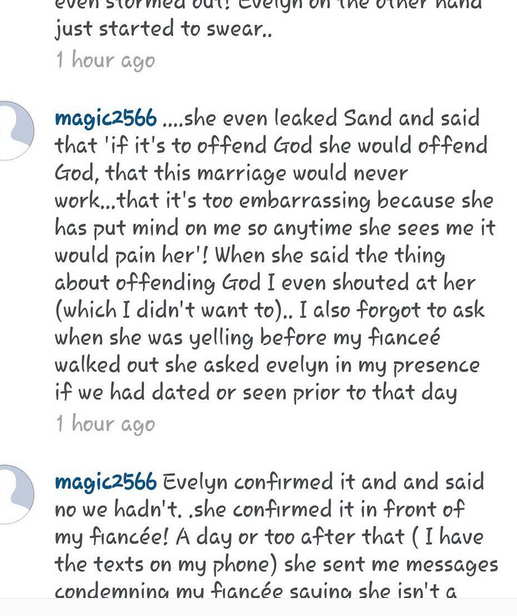The image size is (517, 616).
Task: Tap the avatar beside the 'she even leaked' comment
Action: click(16, 131)
